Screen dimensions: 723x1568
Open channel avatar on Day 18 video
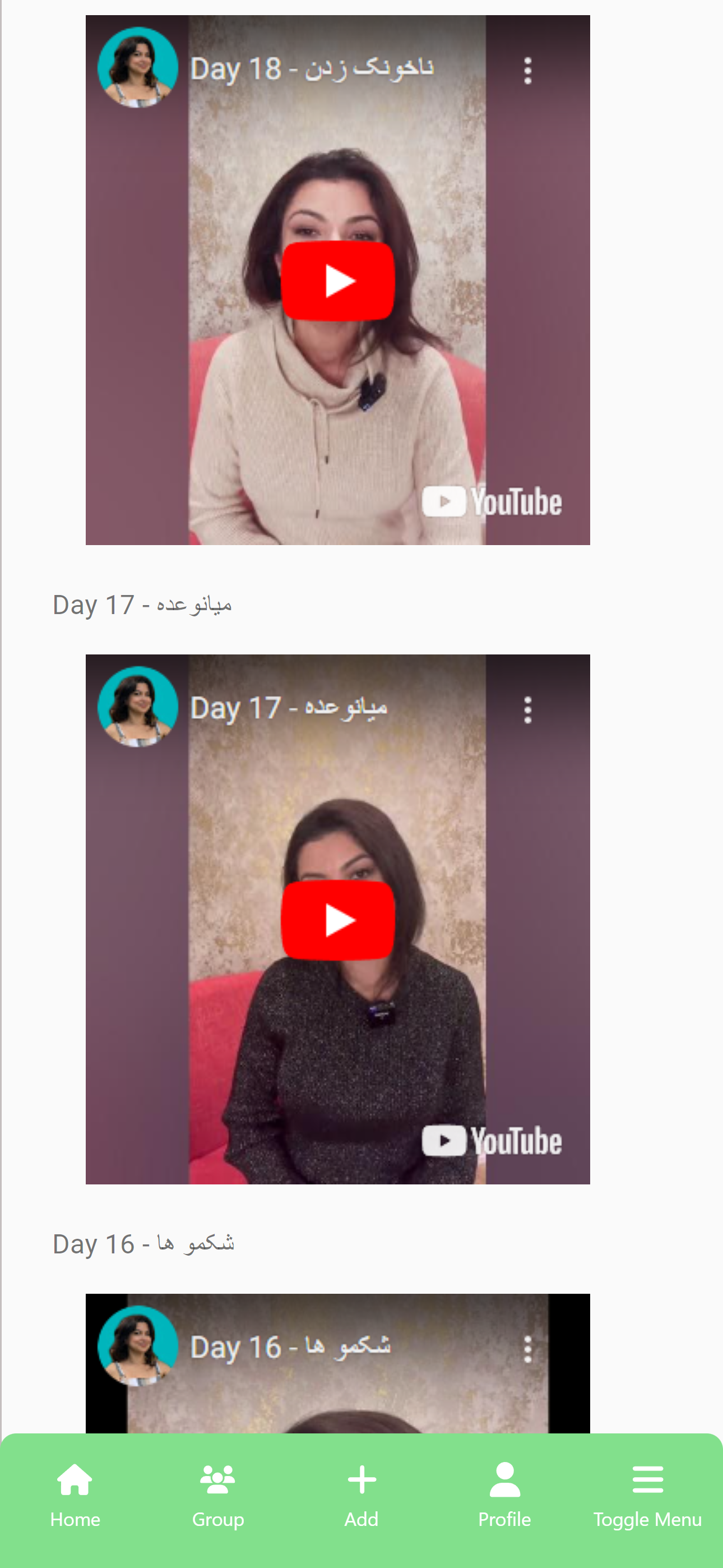tap(137, 67)
